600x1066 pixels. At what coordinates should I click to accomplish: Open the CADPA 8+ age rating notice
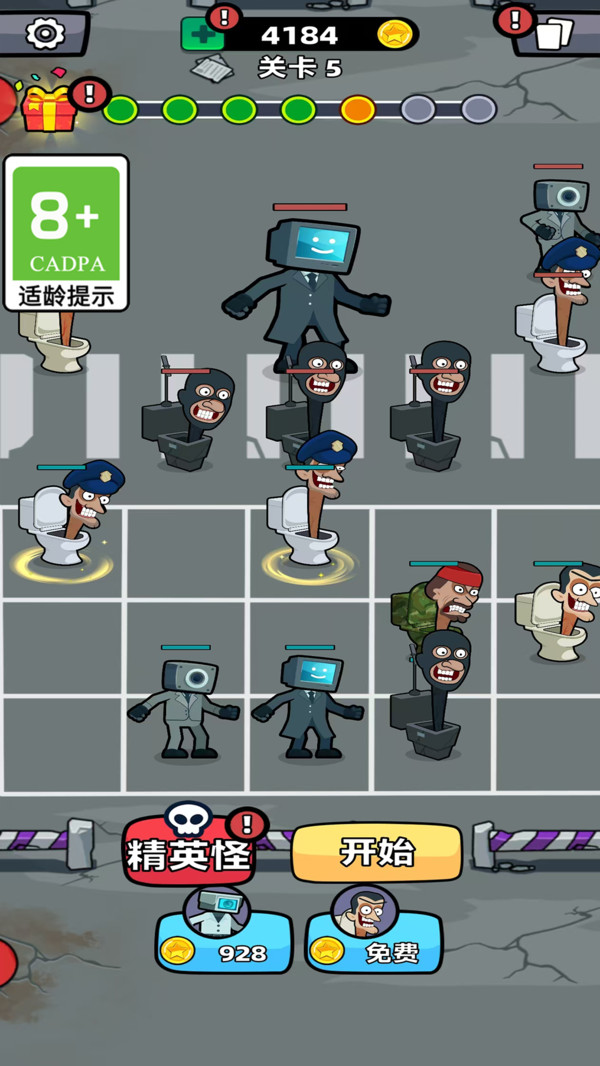(66, 232)
